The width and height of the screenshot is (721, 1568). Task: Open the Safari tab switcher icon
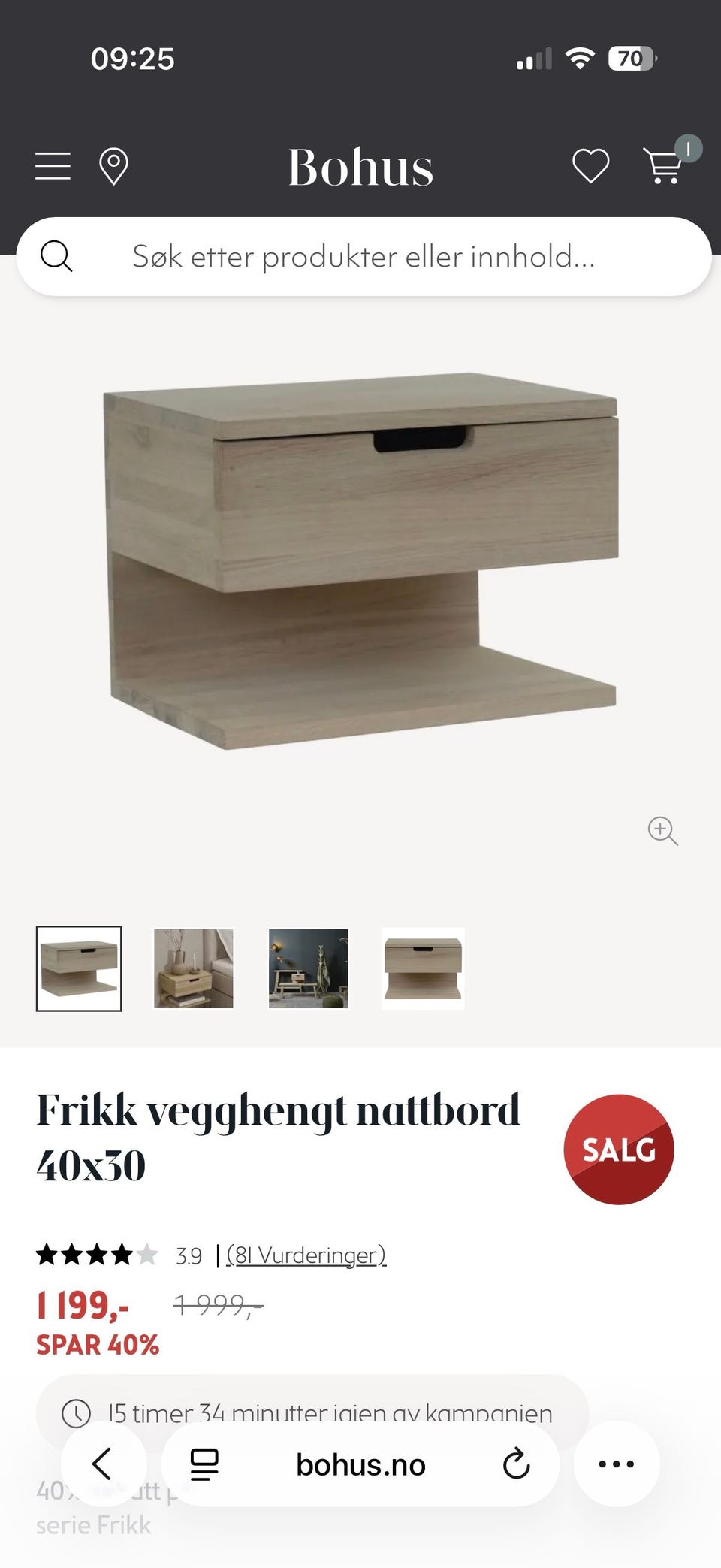pyautogui.click(x=201, y=1464)
